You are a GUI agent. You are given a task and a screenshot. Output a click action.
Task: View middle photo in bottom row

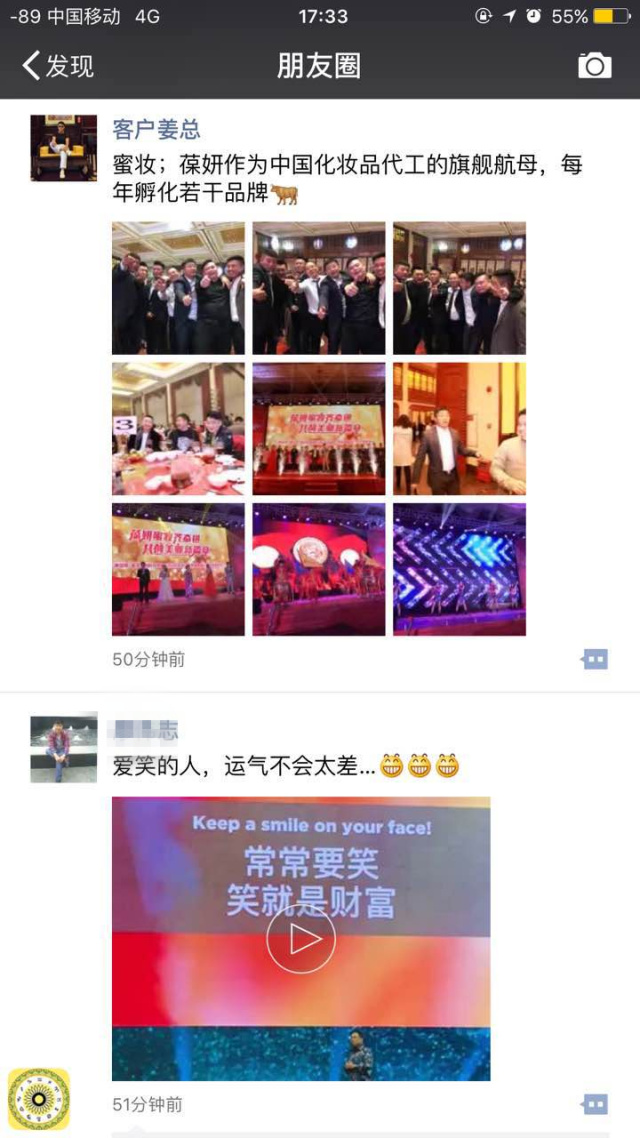(318, 569)
